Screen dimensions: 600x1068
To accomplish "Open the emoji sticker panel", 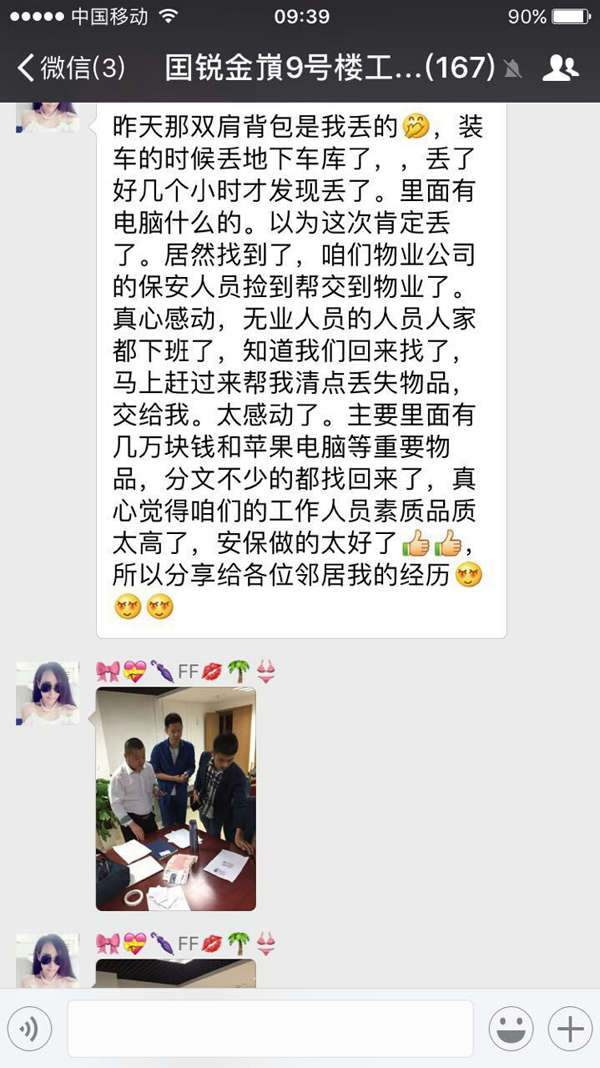I will 510,1028.
